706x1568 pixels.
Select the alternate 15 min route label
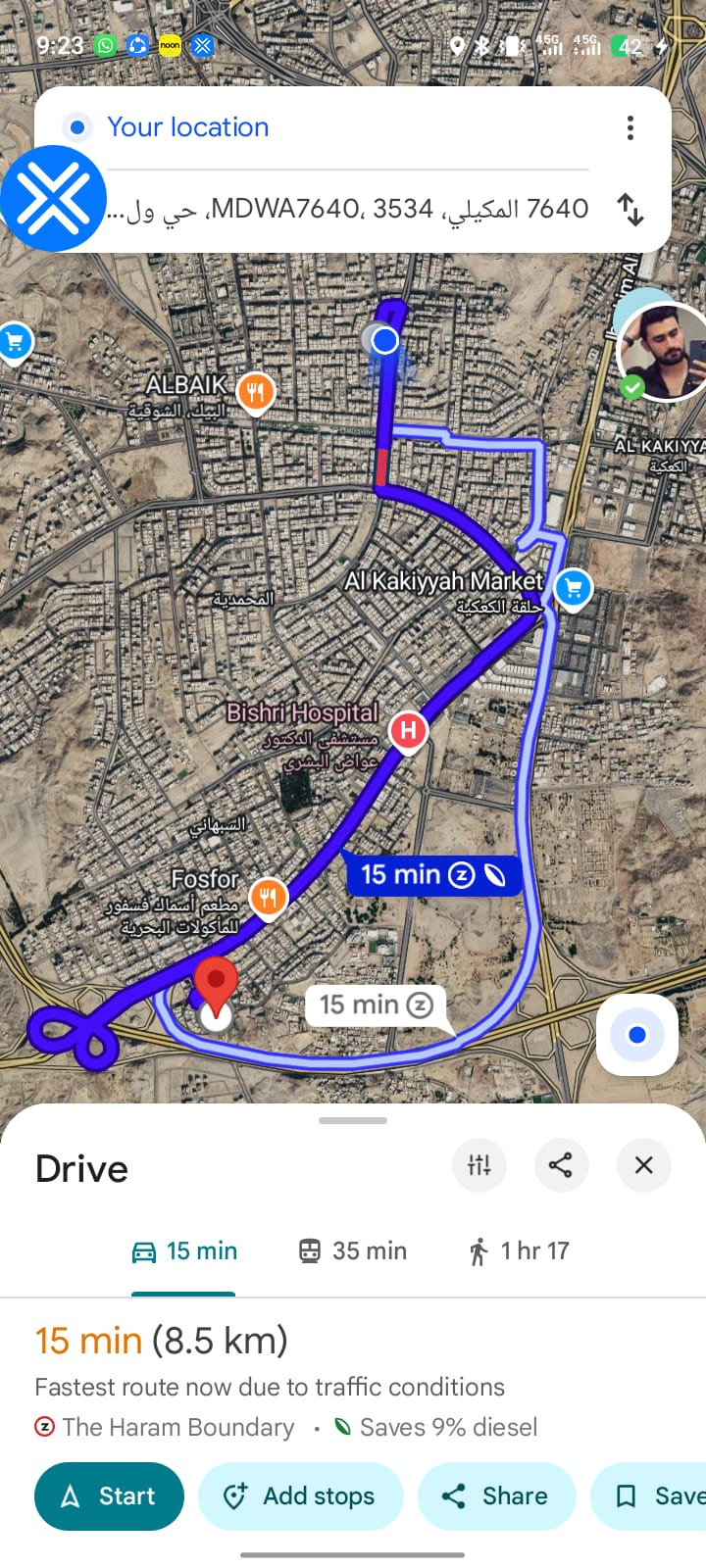point(376,1005)
